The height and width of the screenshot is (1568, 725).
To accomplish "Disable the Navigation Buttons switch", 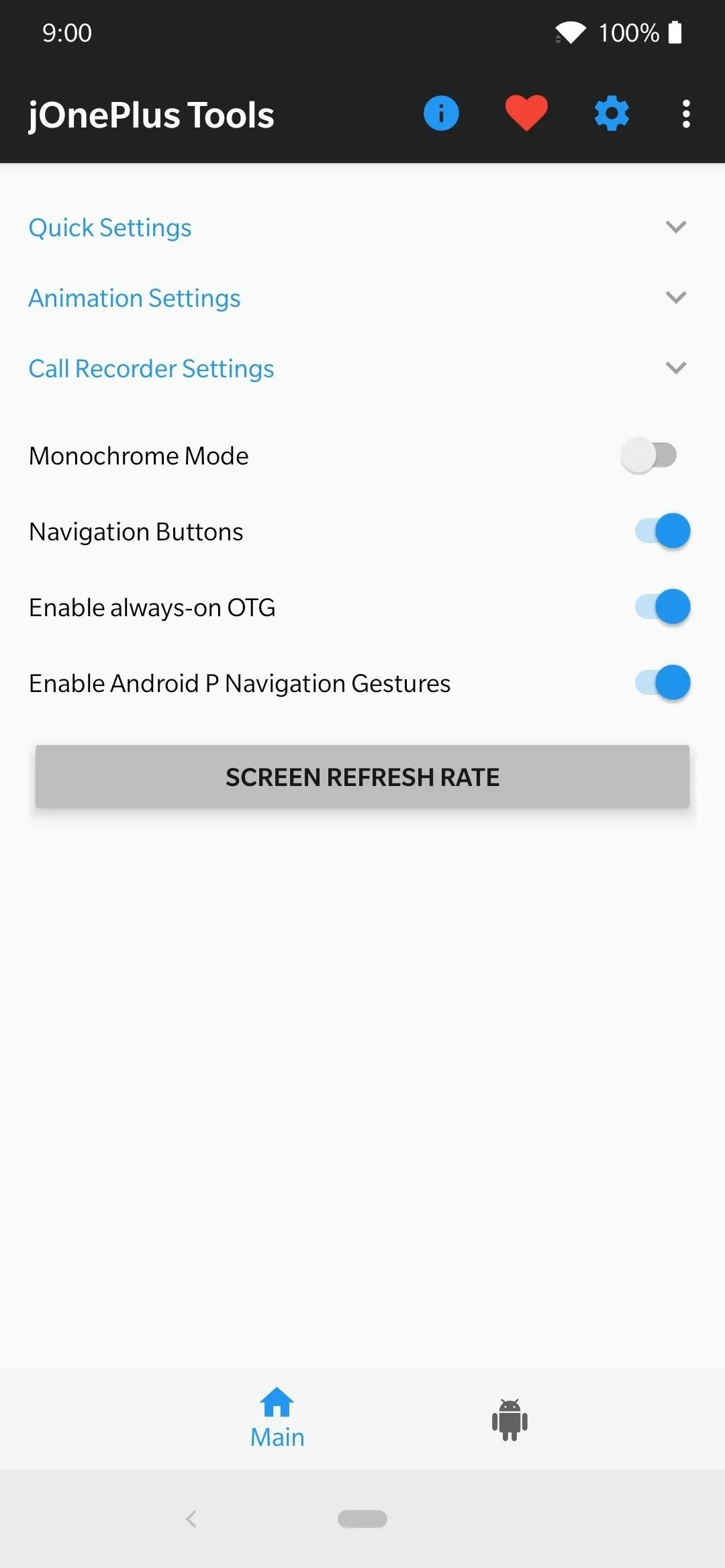I will 663,531.
